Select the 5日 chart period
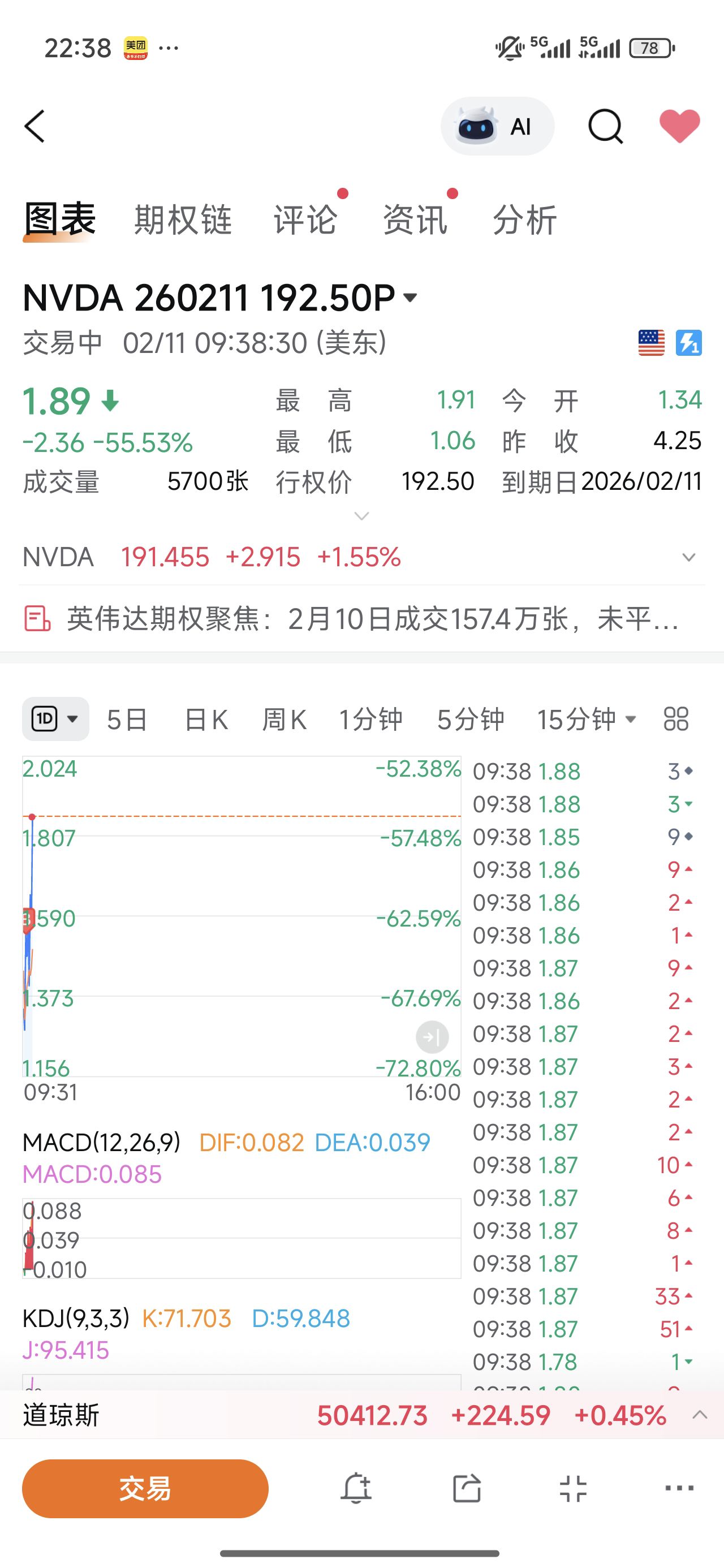The height and width of the screenshot is (1568, 724). pos(127,720)
